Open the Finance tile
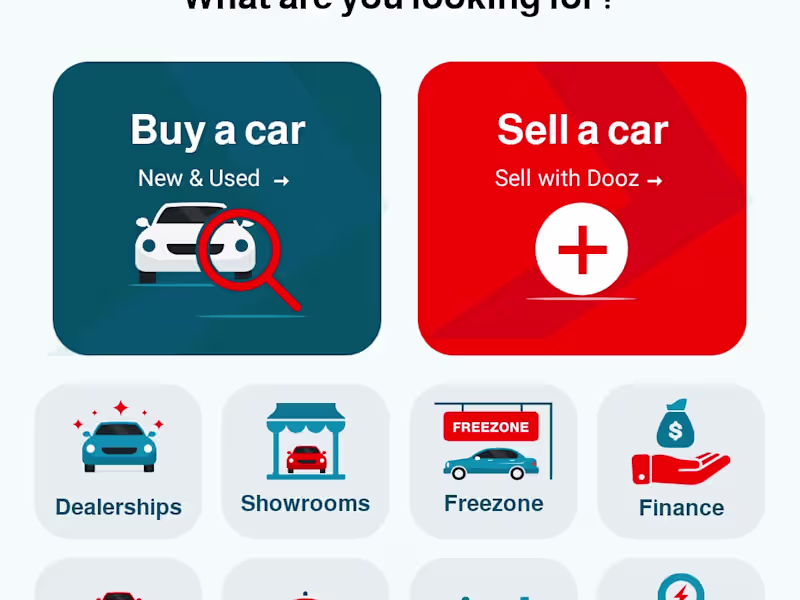Image resolution: width=800 pixels, height=600 pixels. [x=681, y=461]
